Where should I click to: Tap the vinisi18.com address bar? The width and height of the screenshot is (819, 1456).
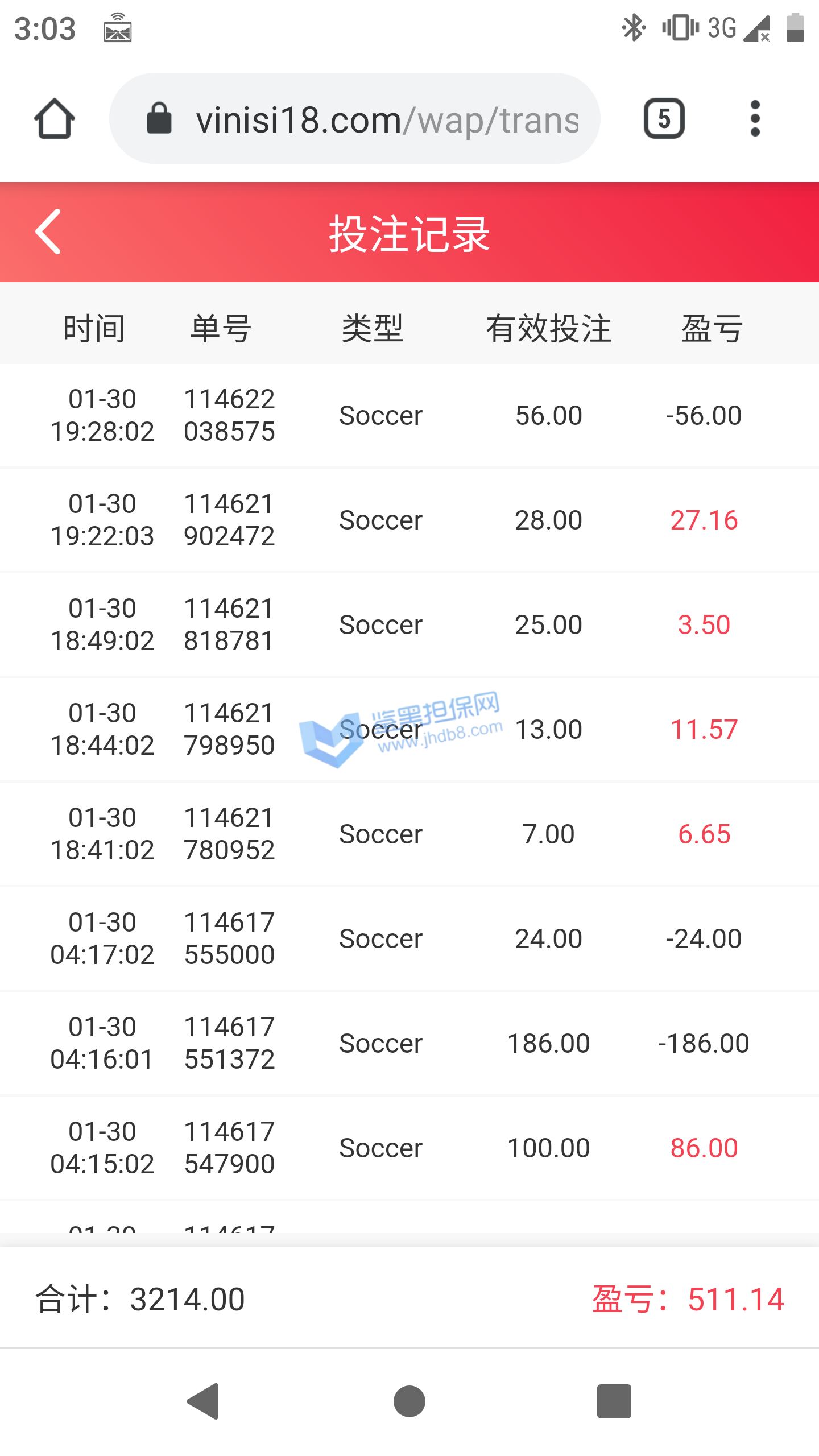click(355, 118)
